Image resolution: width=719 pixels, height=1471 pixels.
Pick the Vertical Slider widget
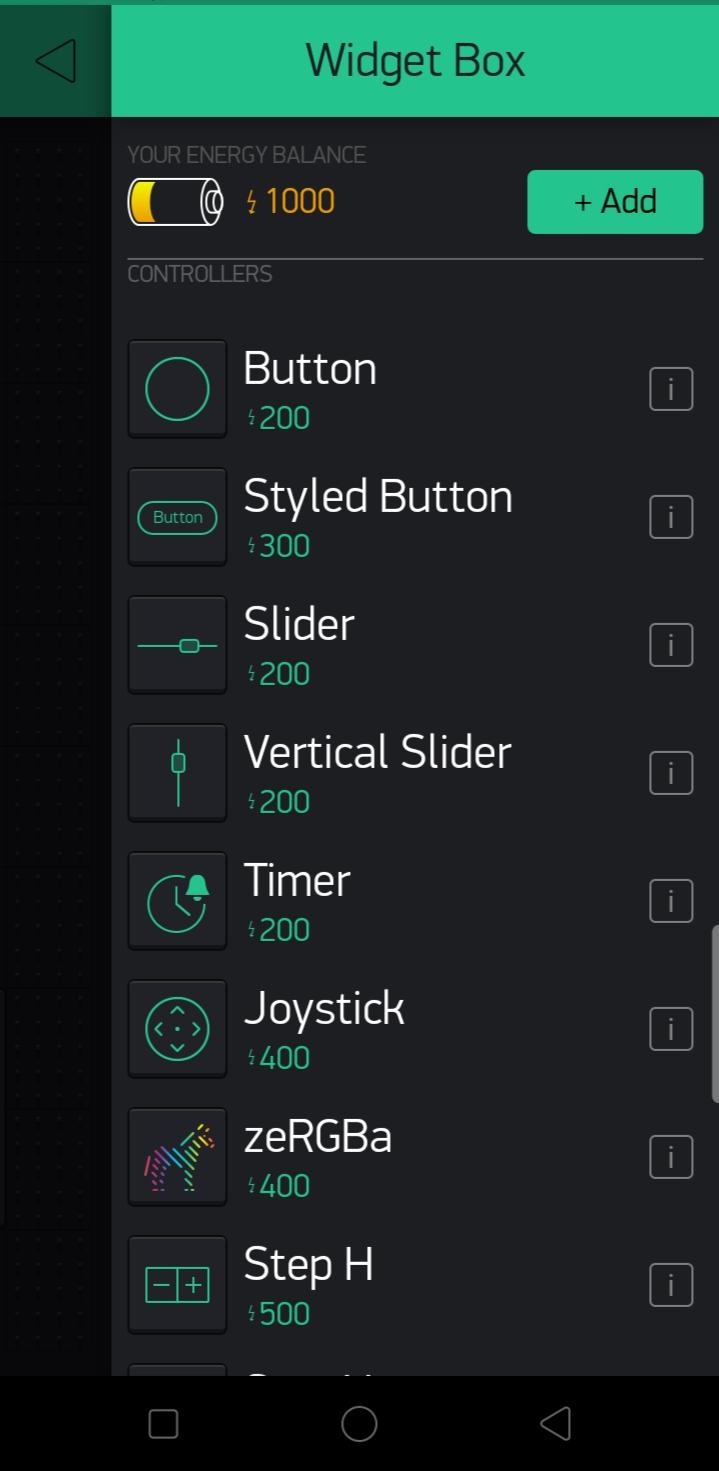pos(377,773)
